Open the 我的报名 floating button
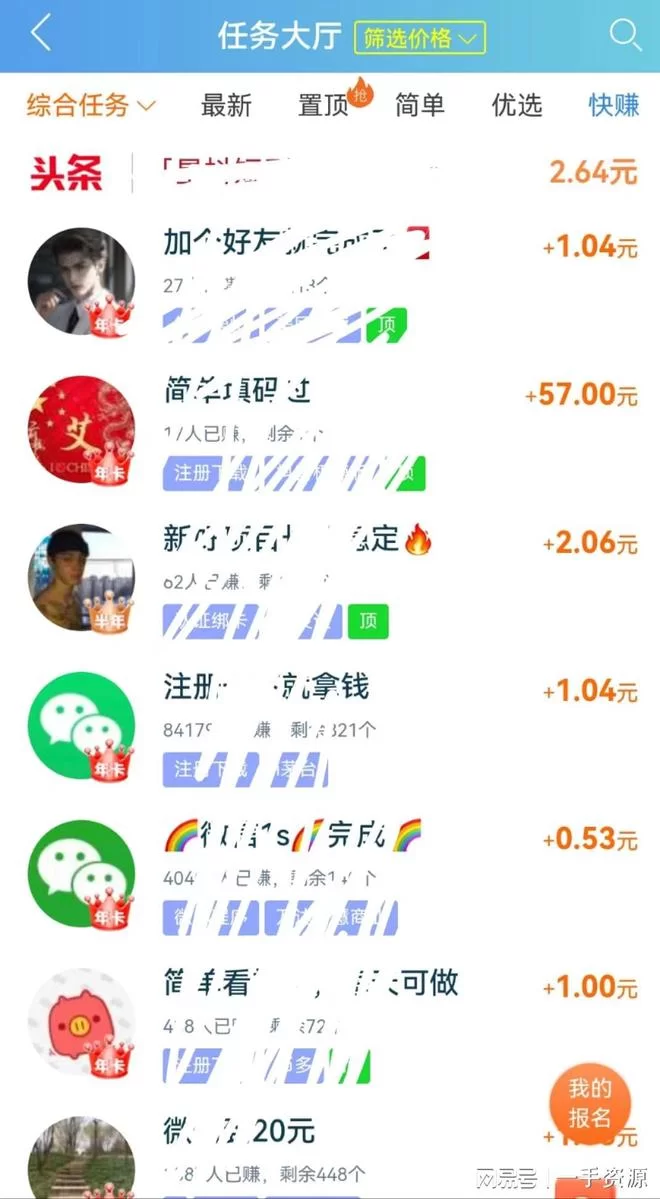 pos(590,1102)
